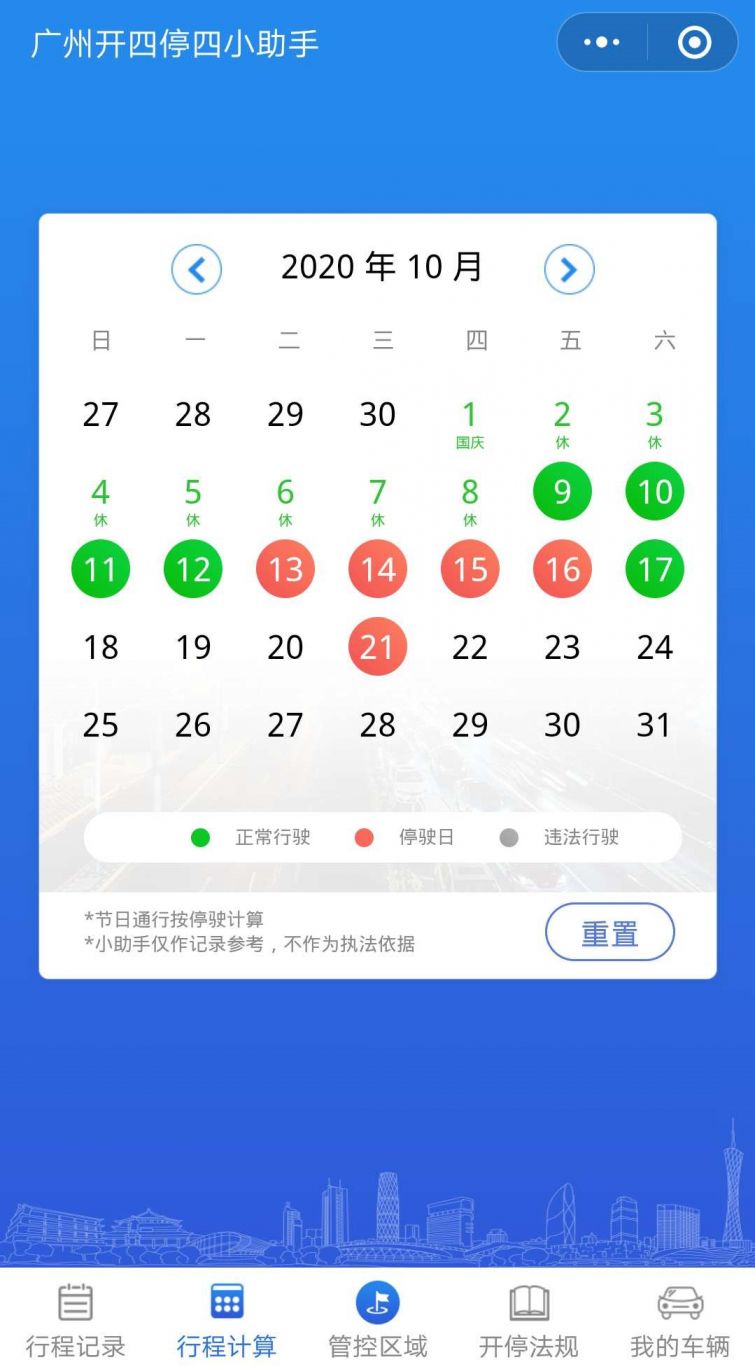Advance to the next month

pos(569,269)
